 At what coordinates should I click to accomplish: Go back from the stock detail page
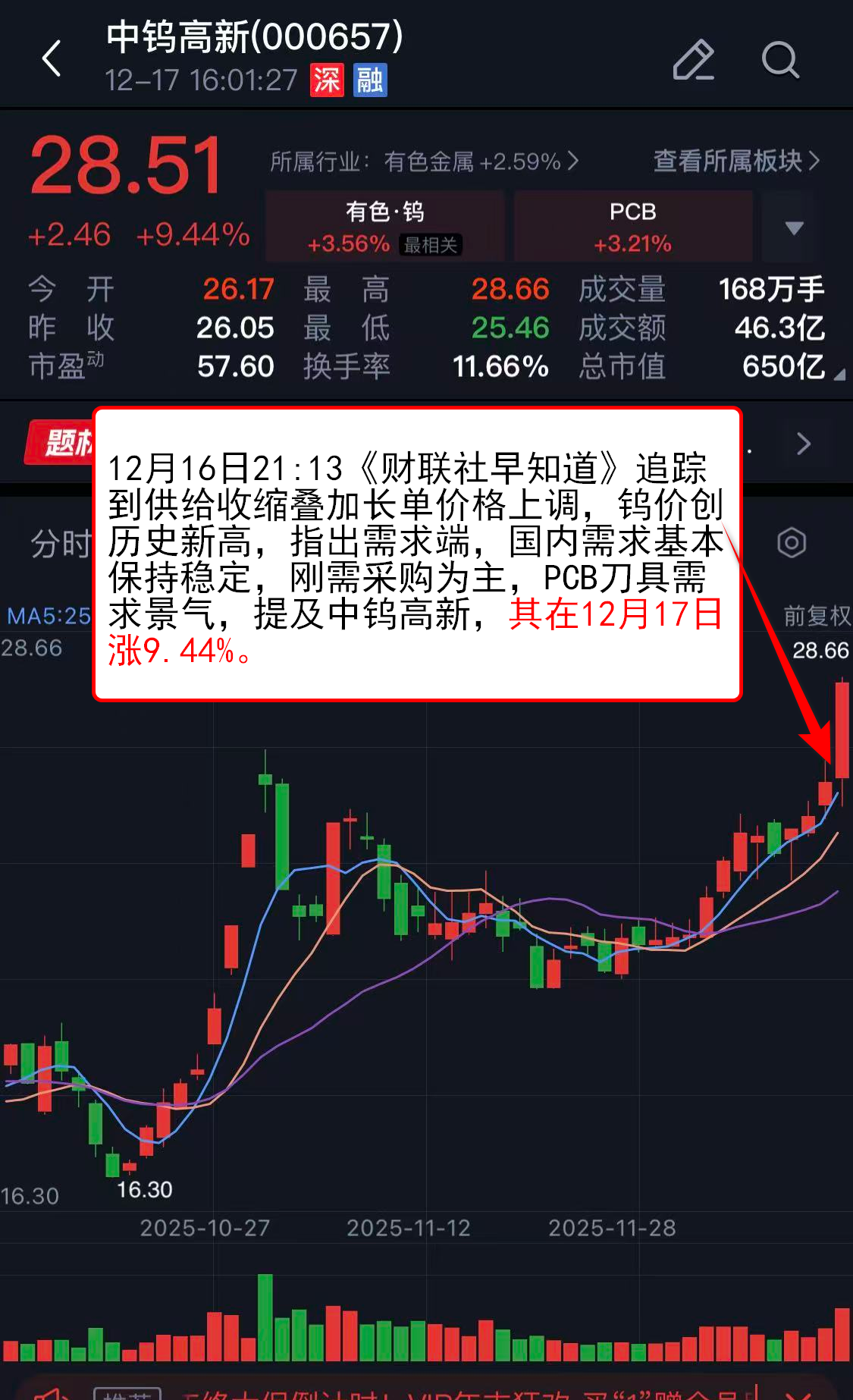(52, 59)
